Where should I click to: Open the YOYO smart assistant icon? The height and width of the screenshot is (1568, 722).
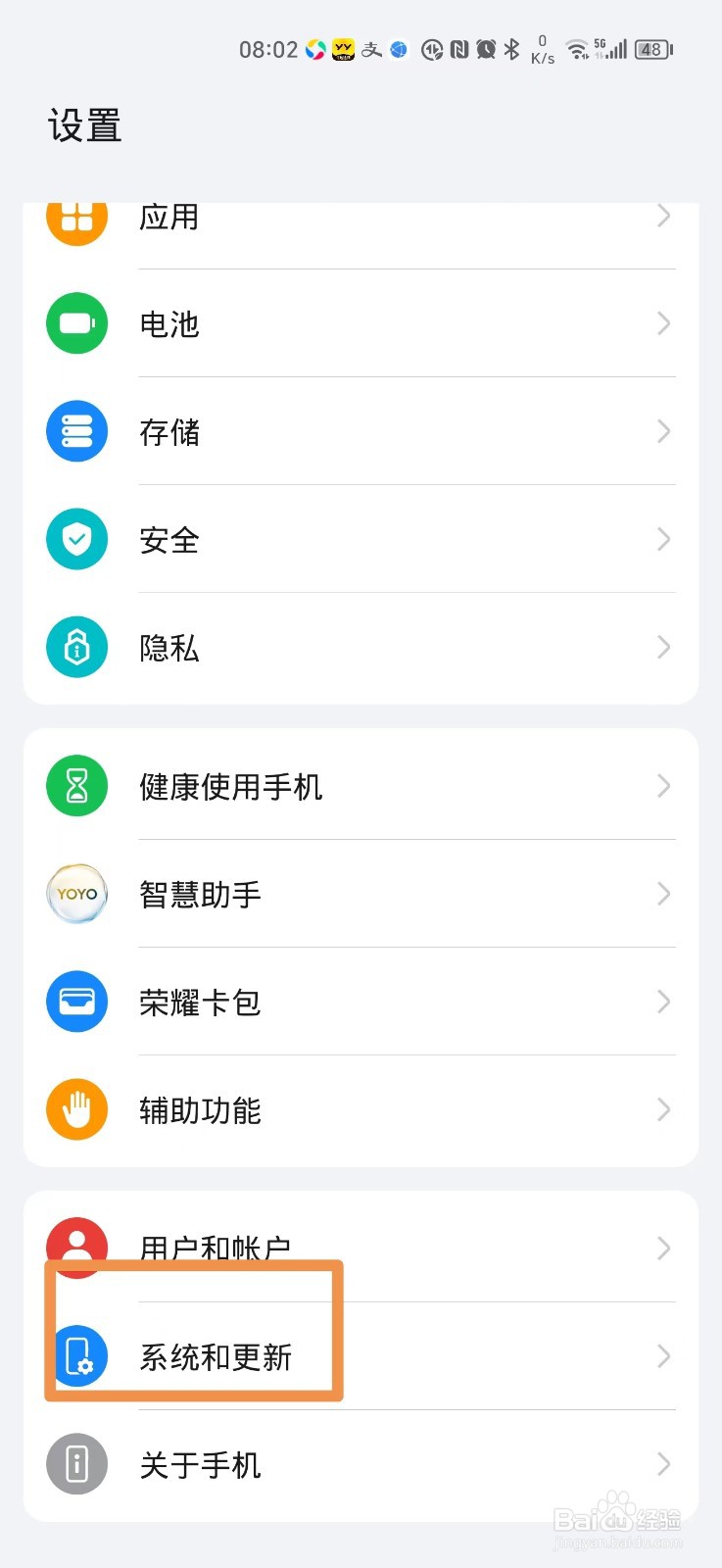76,894
